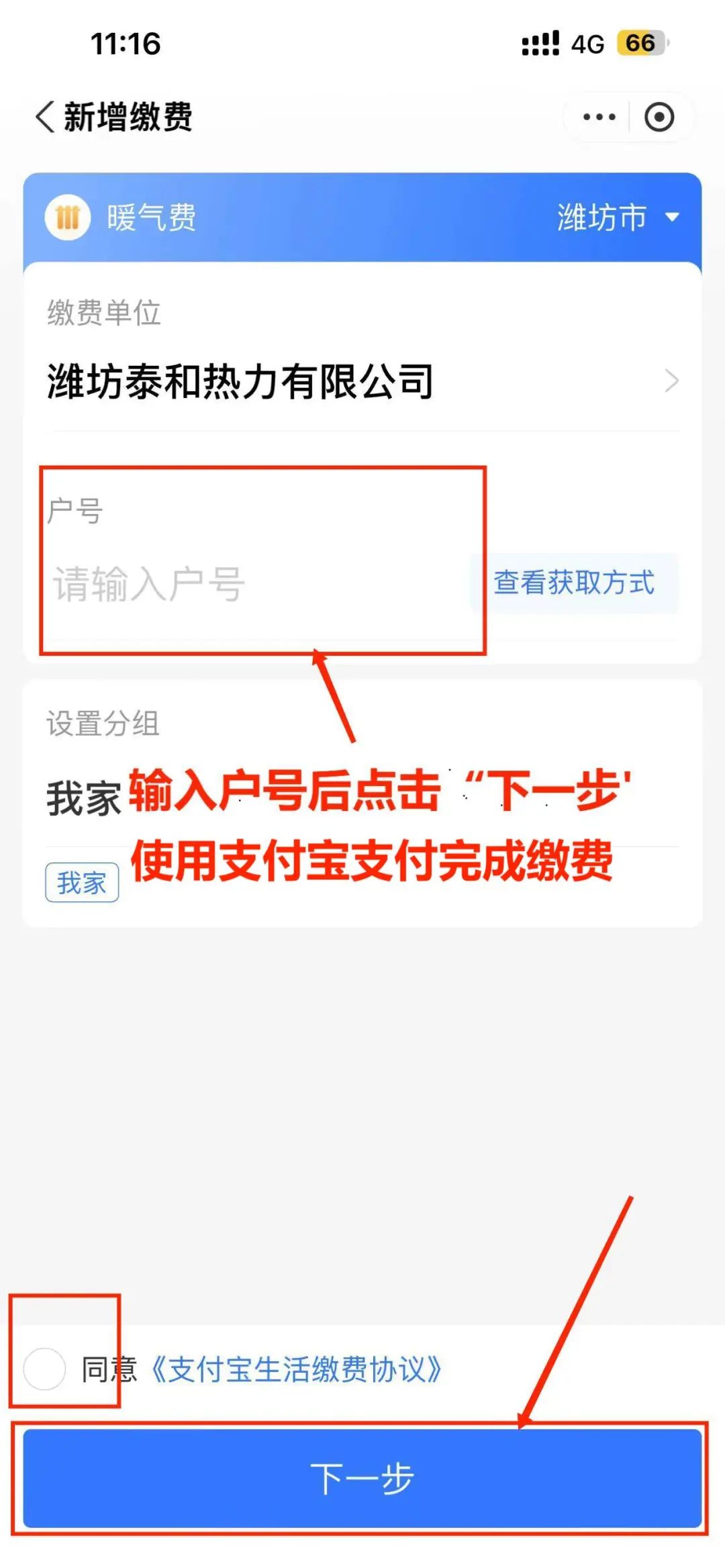725x1568 pixels.
Task: Close the mini-program with the circle icon
Action: pyautogui.click(x=659, y=117)
